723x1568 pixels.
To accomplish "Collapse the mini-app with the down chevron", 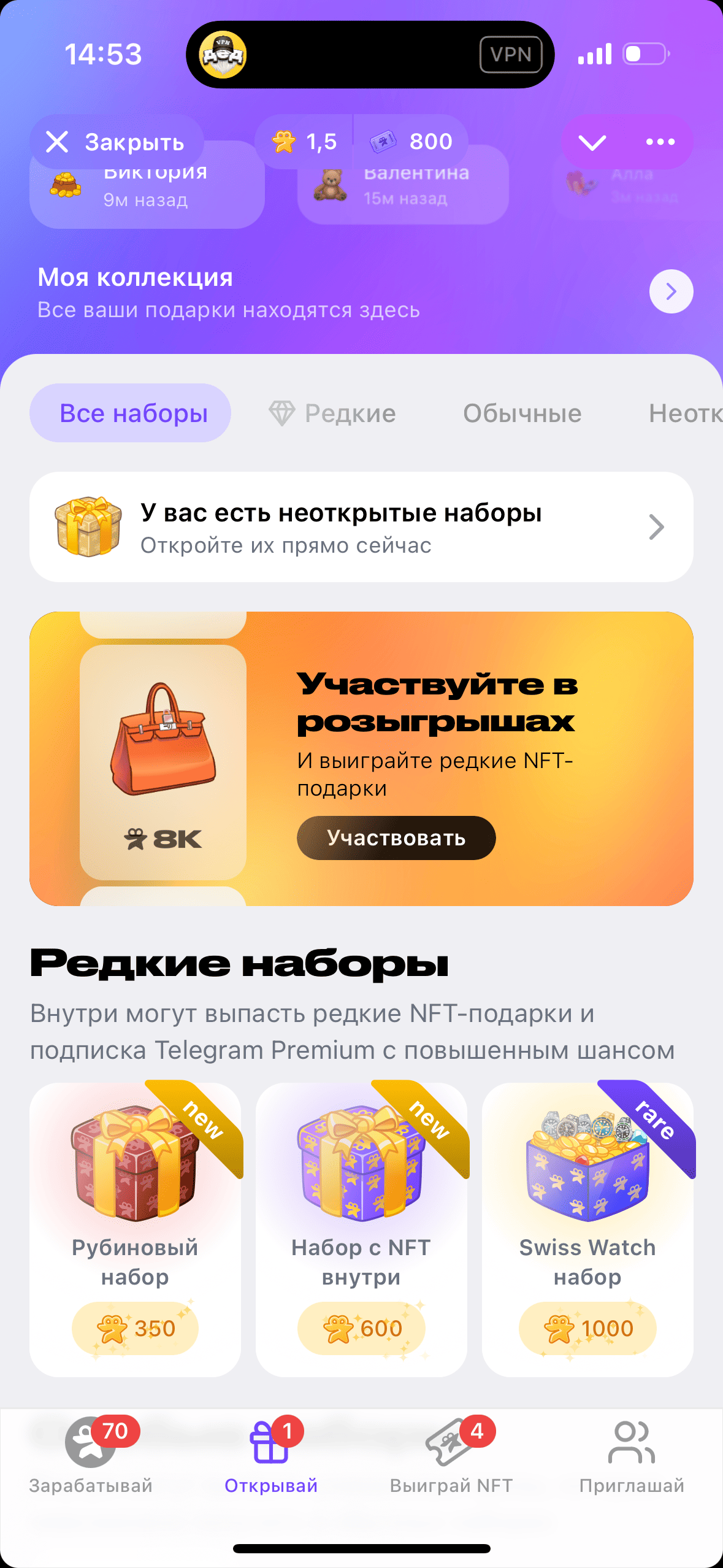I will (591, 141).
